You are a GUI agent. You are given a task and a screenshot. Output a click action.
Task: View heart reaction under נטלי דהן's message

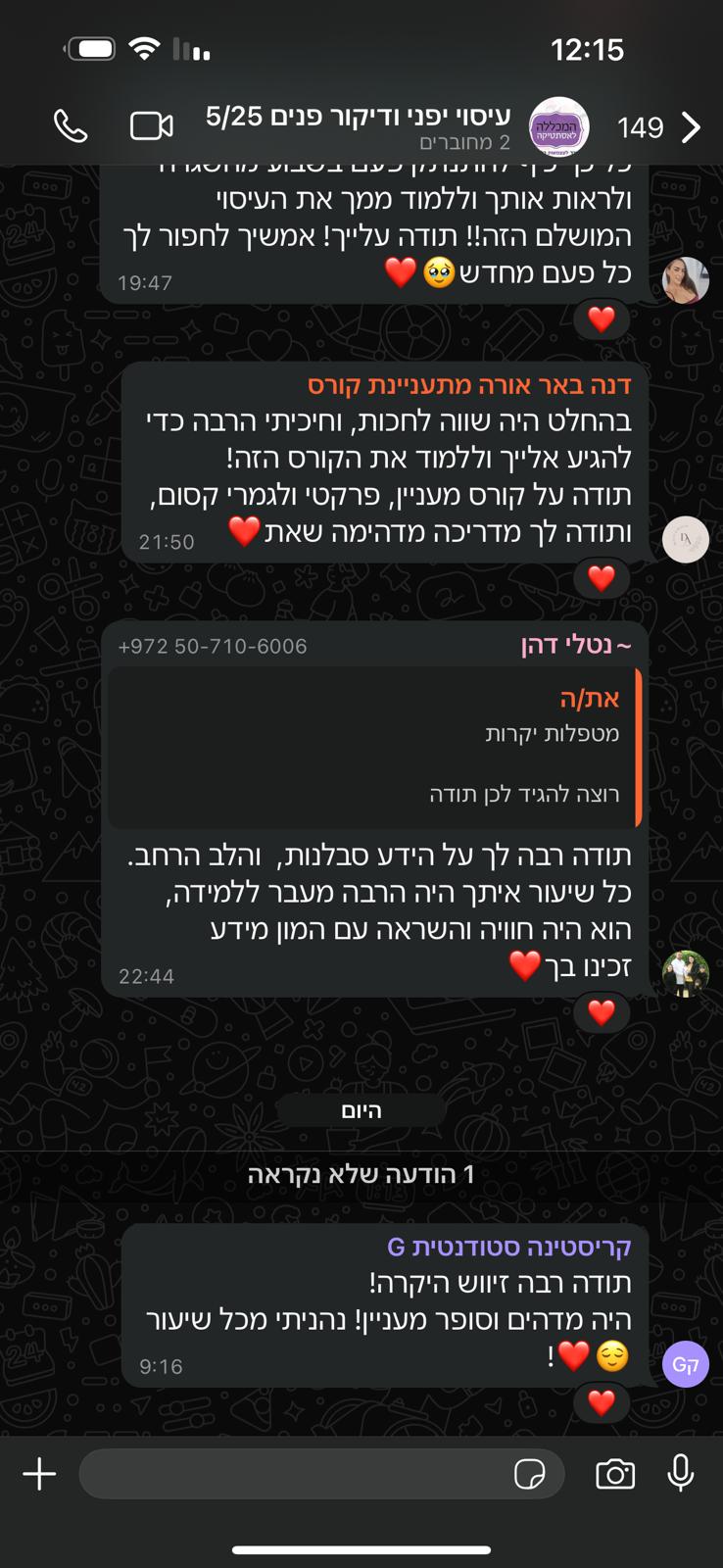click(x=601, y=1012)
